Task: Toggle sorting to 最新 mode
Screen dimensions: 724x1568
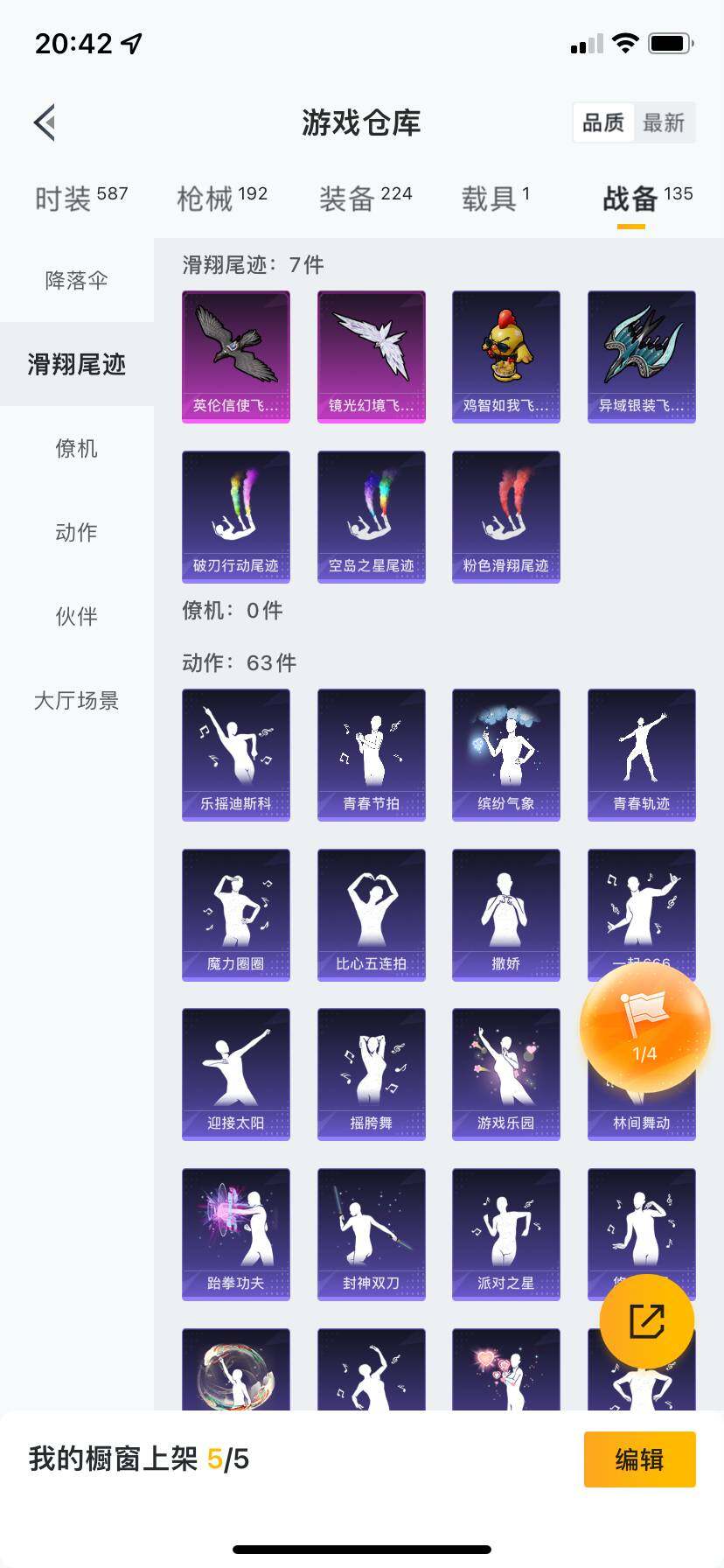Action: [665, 122]
